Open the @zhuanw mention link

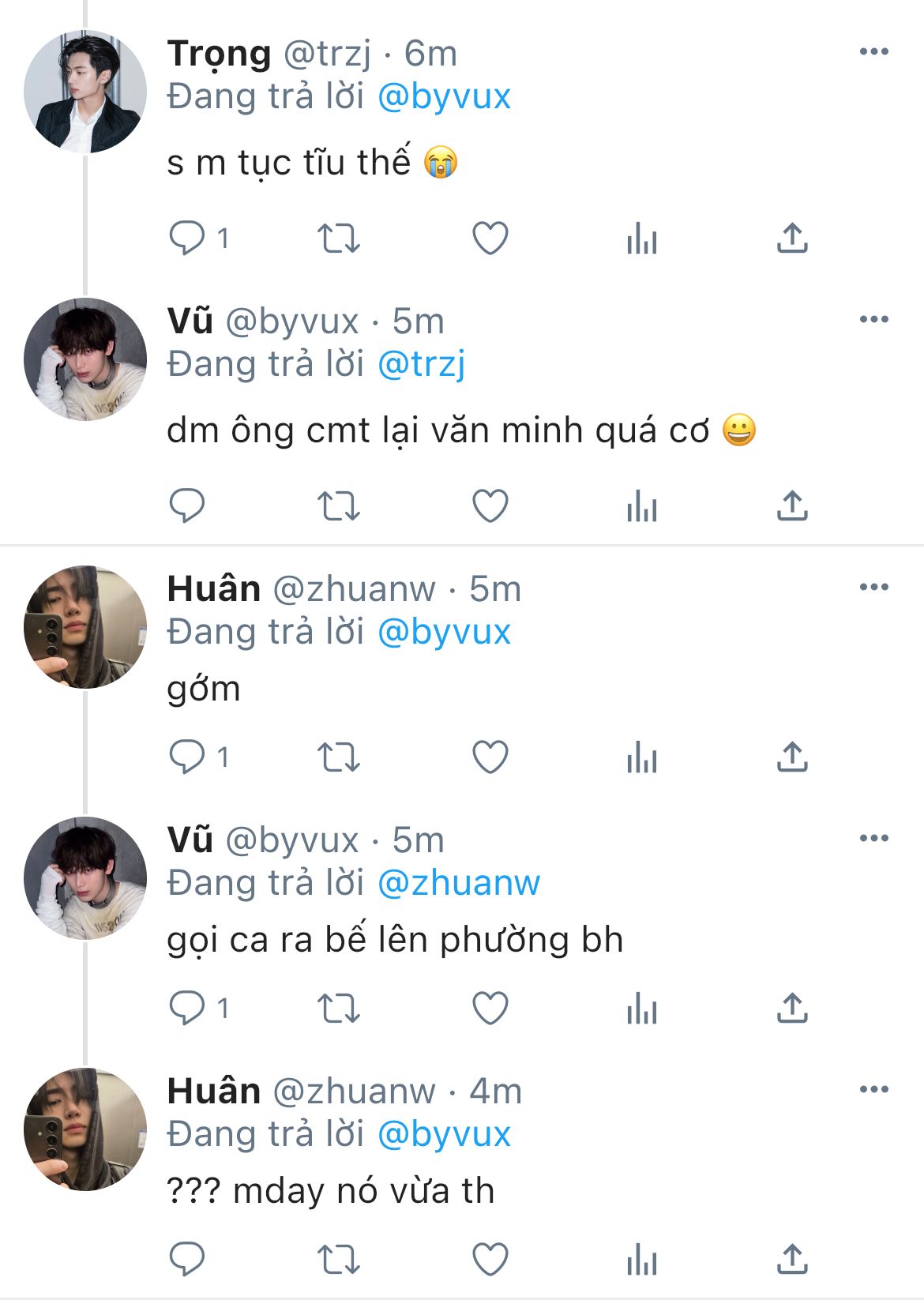coord(459,883)
